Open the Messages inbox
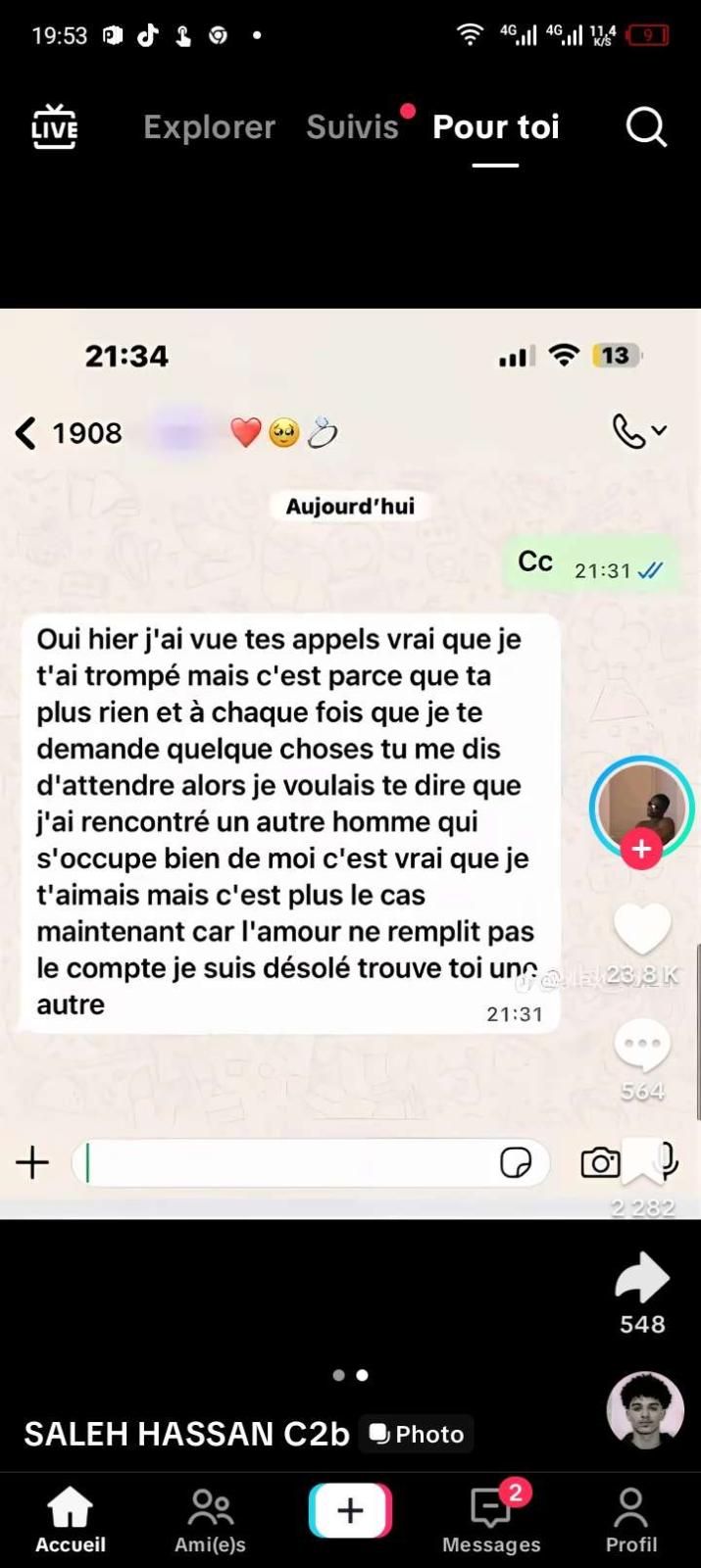Screen dimensions: 701x1568 click(x=491, y=1519)
